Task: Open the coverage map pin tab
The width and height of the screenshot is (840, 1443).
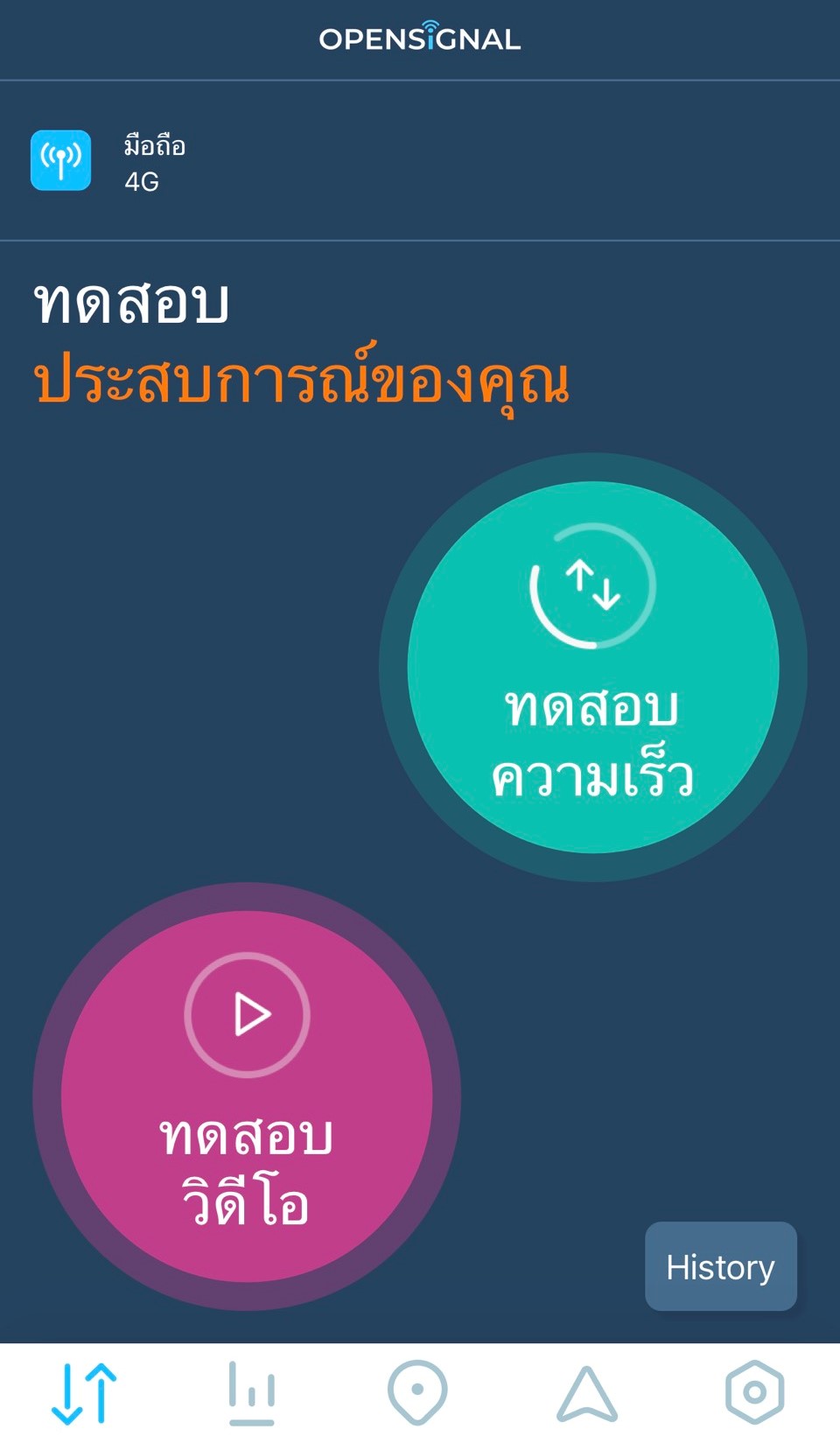Action: [417, 1392]
